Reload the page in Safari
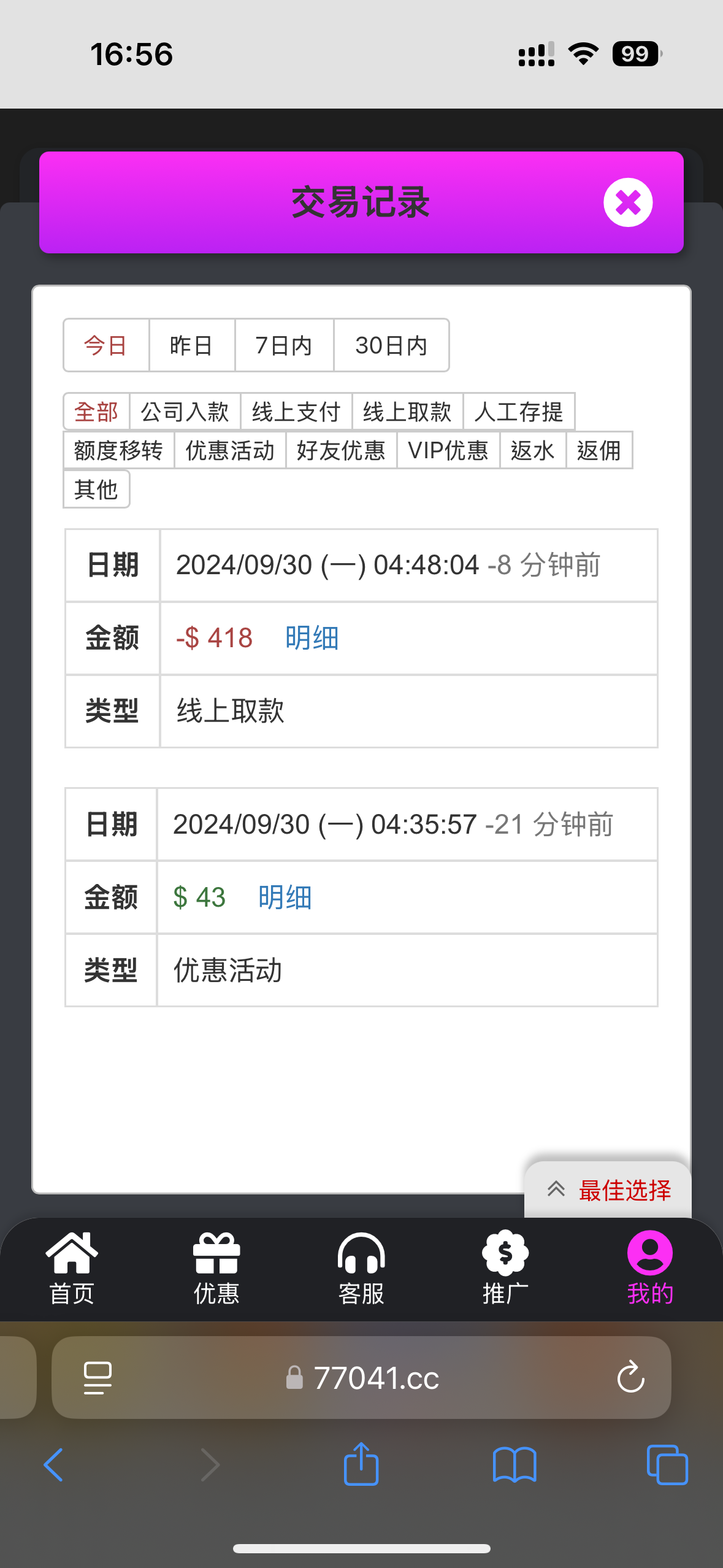This screenshot has width=723, height=1568. click(630, 1378)
